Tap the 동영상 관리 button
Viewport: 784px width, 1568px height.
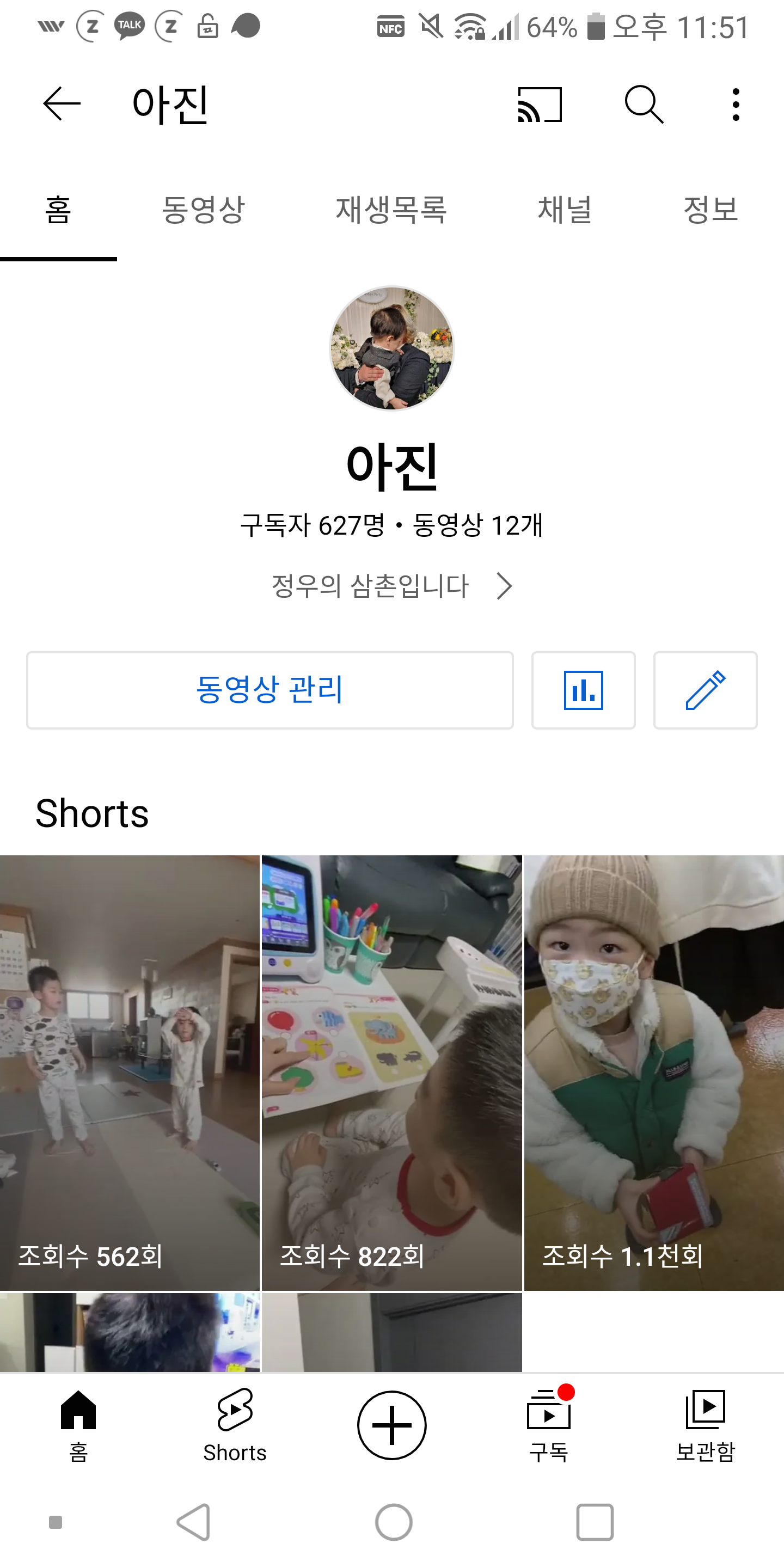269,690
